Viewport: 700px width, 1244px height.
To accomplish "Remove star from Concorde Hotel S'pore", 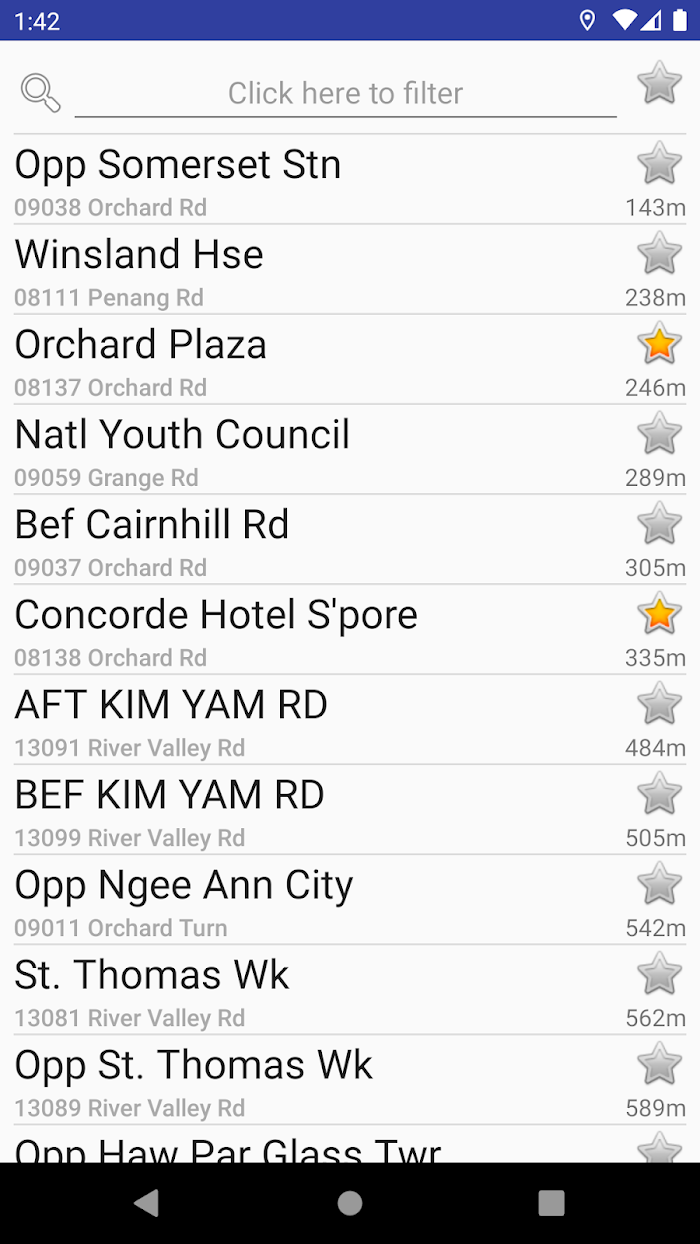I will [x=659, y=613].
